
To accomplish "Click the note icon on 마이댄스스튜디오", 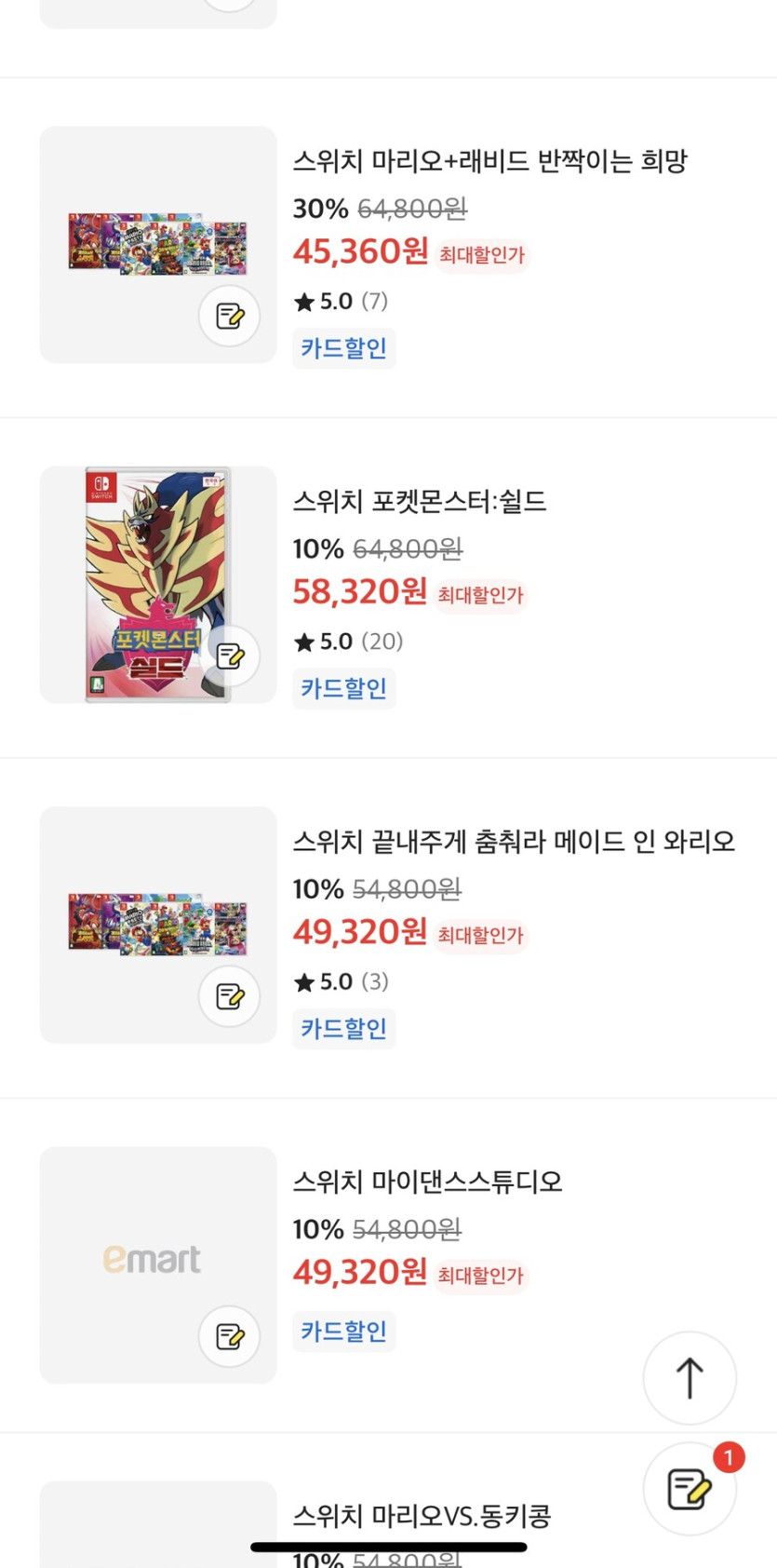I will pyautogui.click(x=229, y=1337).
